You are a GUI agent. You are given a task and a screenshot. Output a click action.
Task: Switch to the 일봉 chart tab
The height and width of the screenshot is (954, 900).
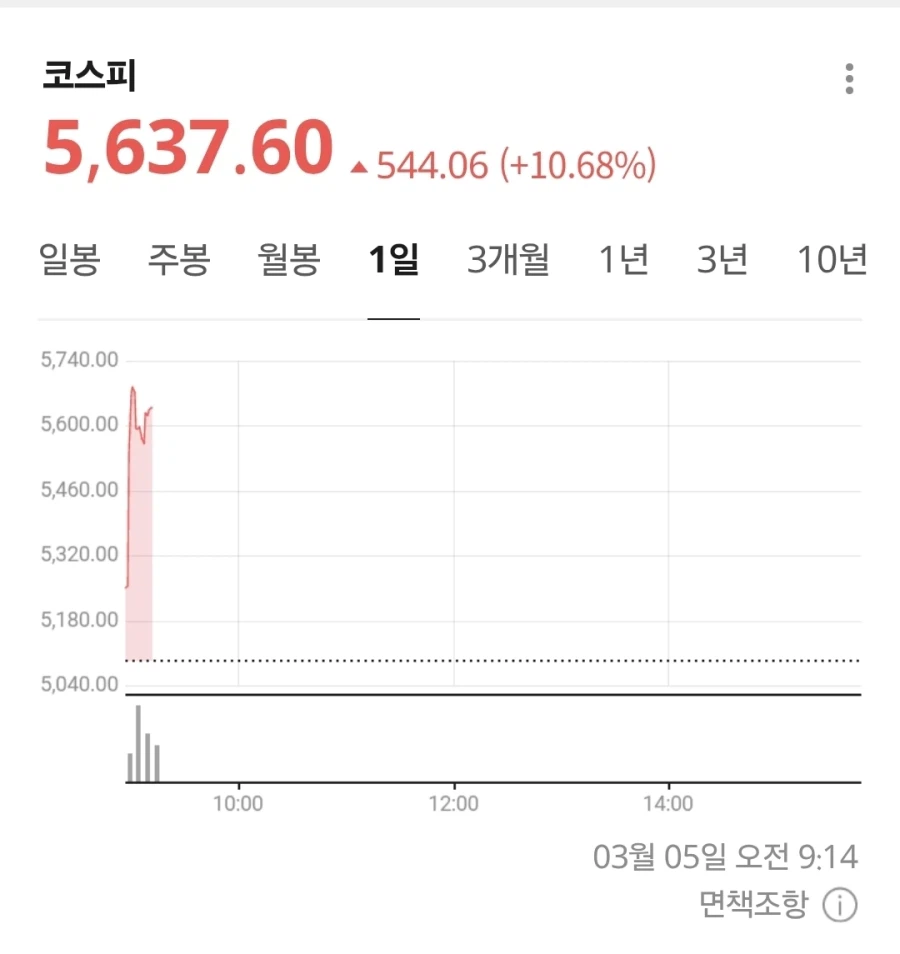[69, 258]
